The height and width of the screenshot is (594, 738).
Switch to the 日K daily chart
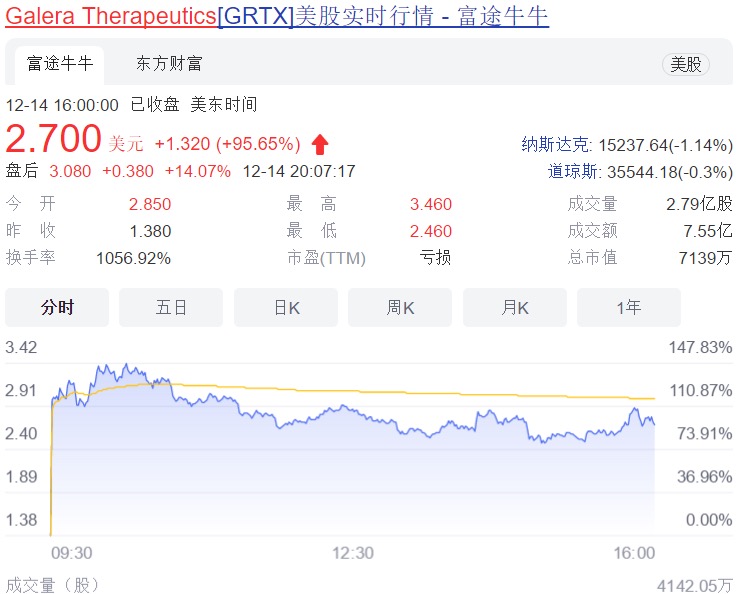286,308
